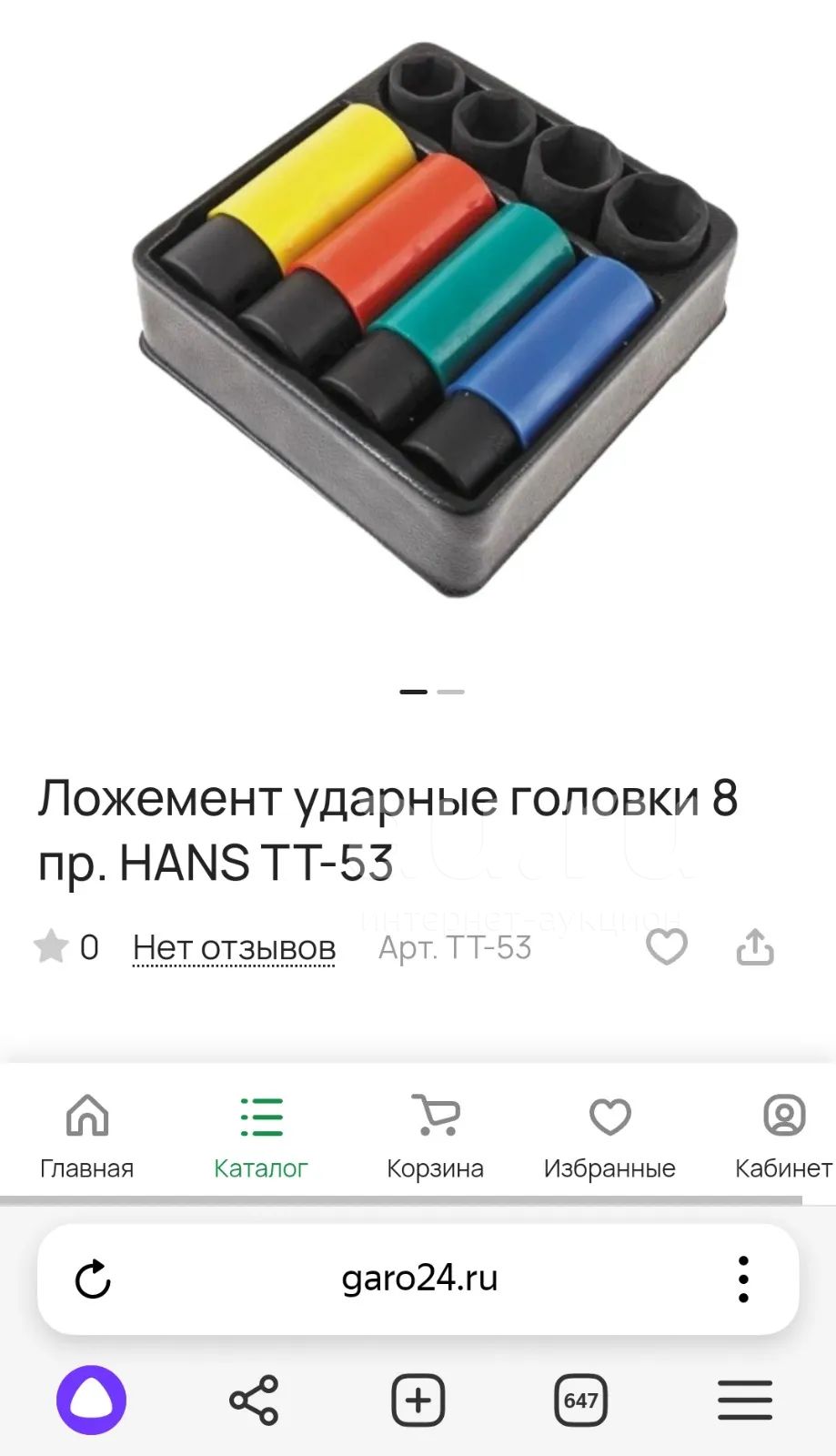
Task: Open the browser three-dot menu
Action: click(x=743, y=1279)
